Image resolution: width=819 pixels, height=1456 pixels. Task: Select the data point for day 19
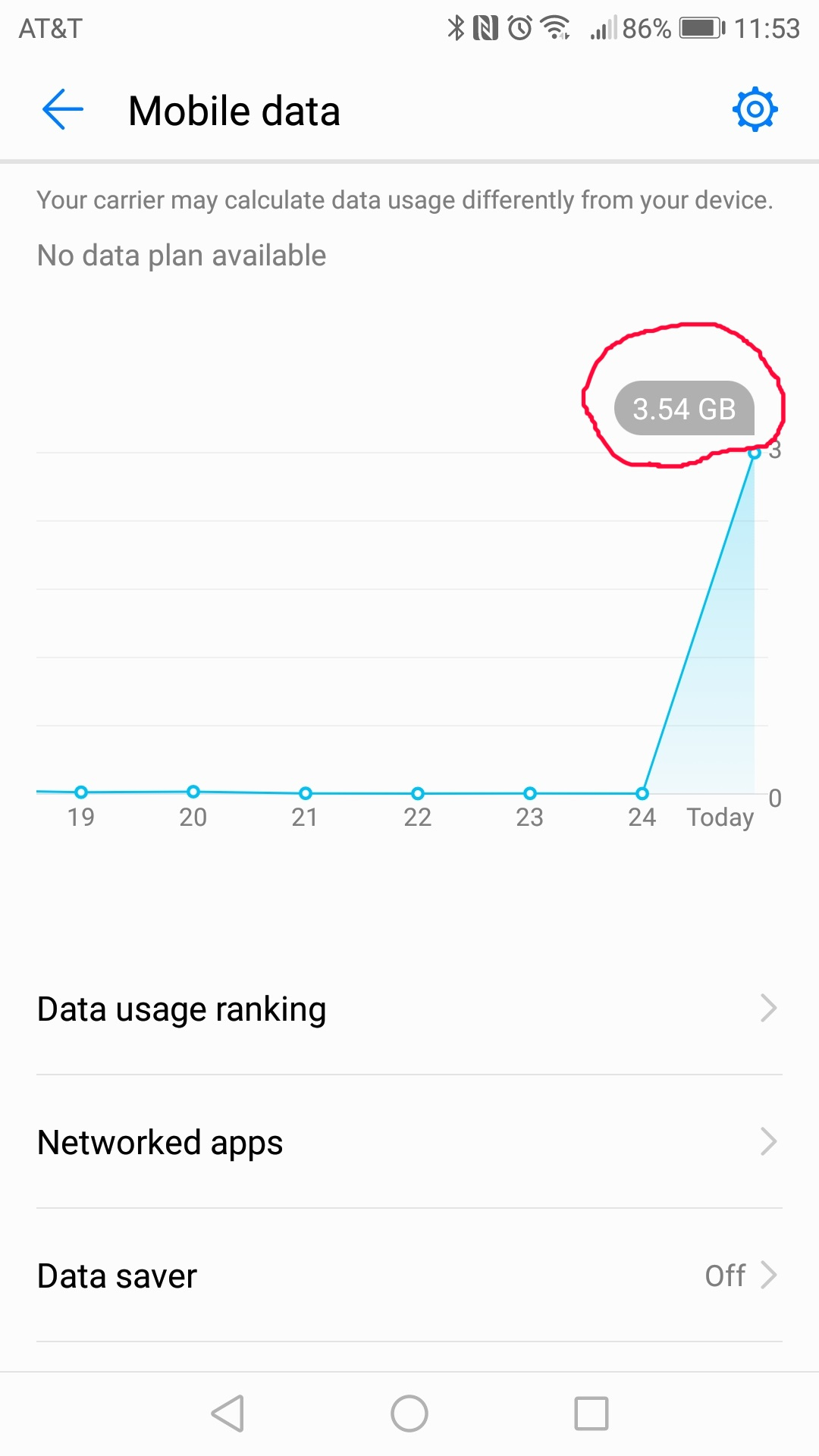81,792
